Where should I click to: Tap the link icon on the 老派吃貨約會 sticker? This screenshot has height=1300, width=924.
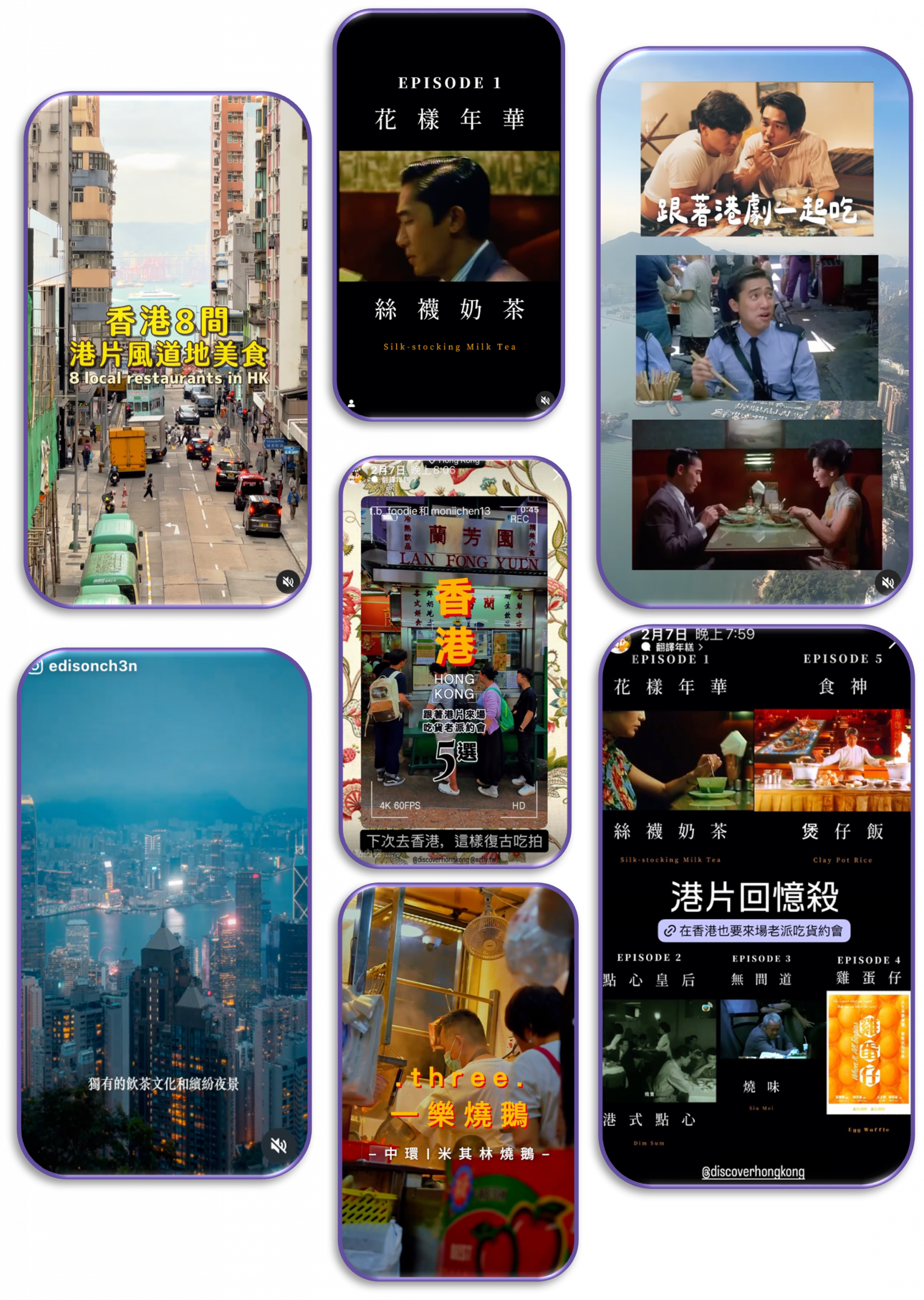pyautogui.click(x=670, y=930)
